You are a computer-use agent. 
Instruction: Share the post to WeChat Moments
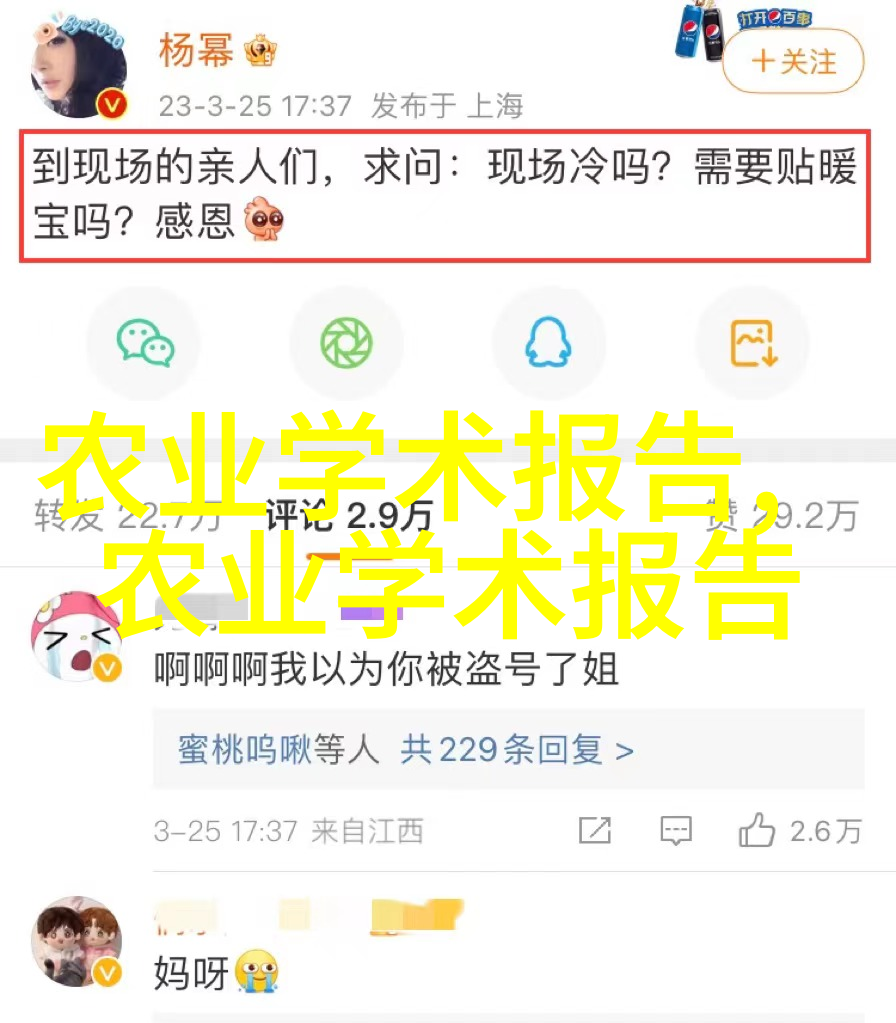tap(346, 343)
